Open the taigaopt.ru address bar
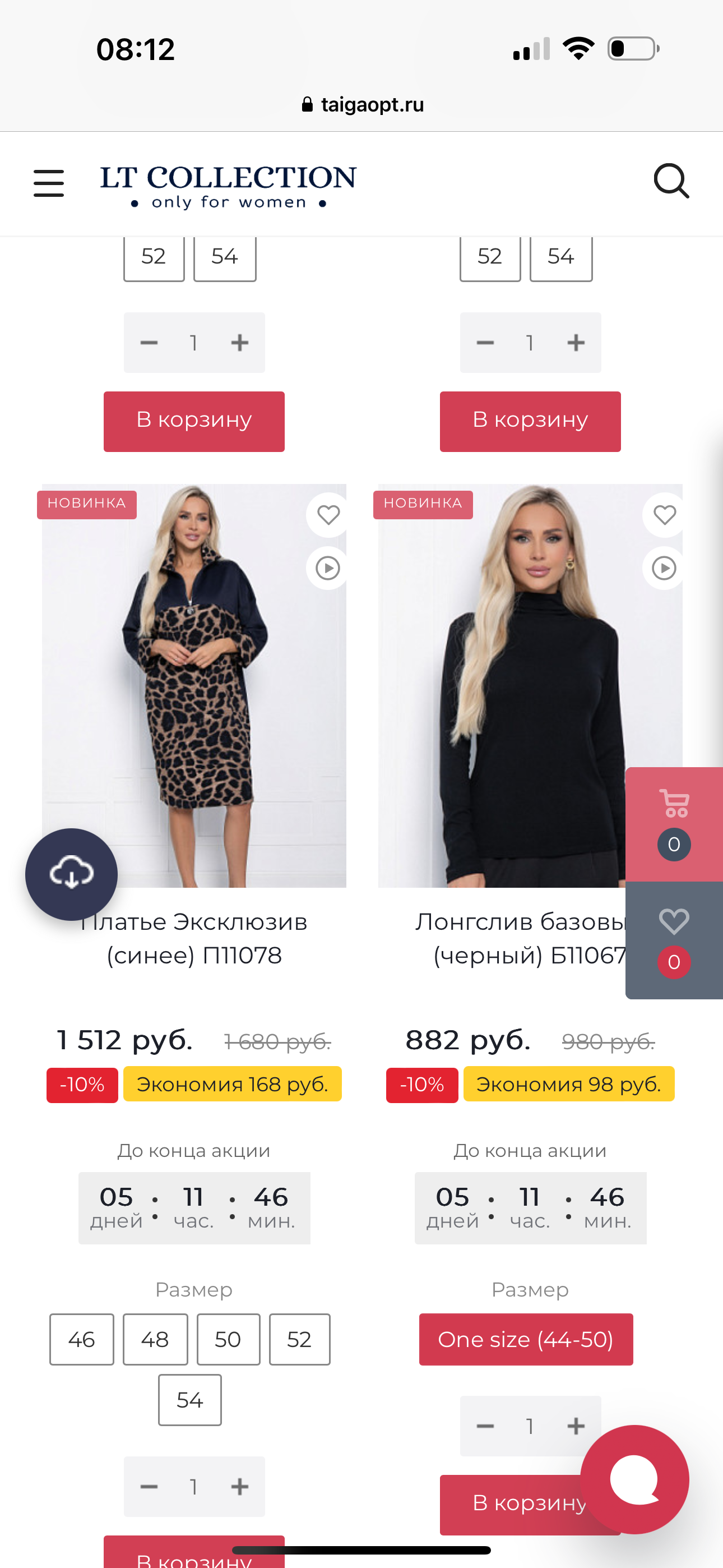 pyautogui.click(x=361, y=104)
